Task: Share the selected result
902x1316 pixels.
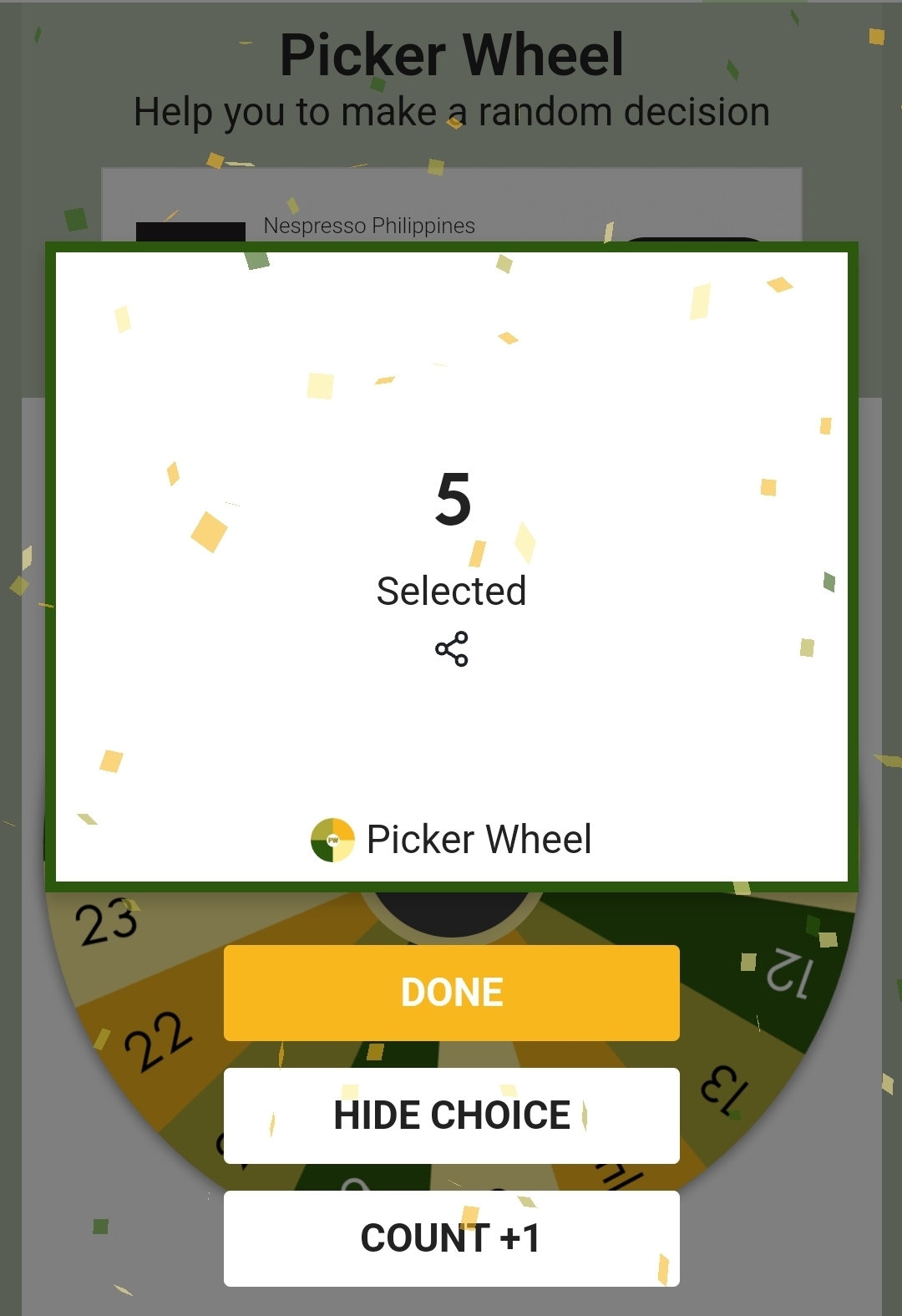Action: tap(452, 649)
